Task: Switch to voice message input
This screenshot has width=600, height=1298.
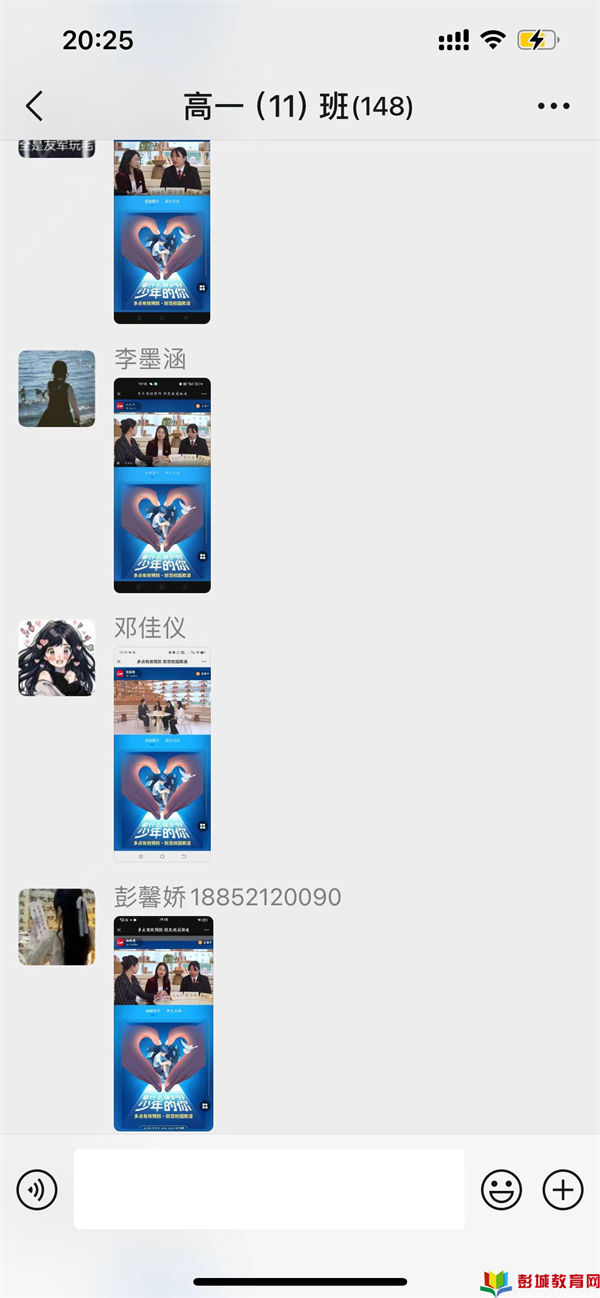Action: click(x=37, y=1190)
